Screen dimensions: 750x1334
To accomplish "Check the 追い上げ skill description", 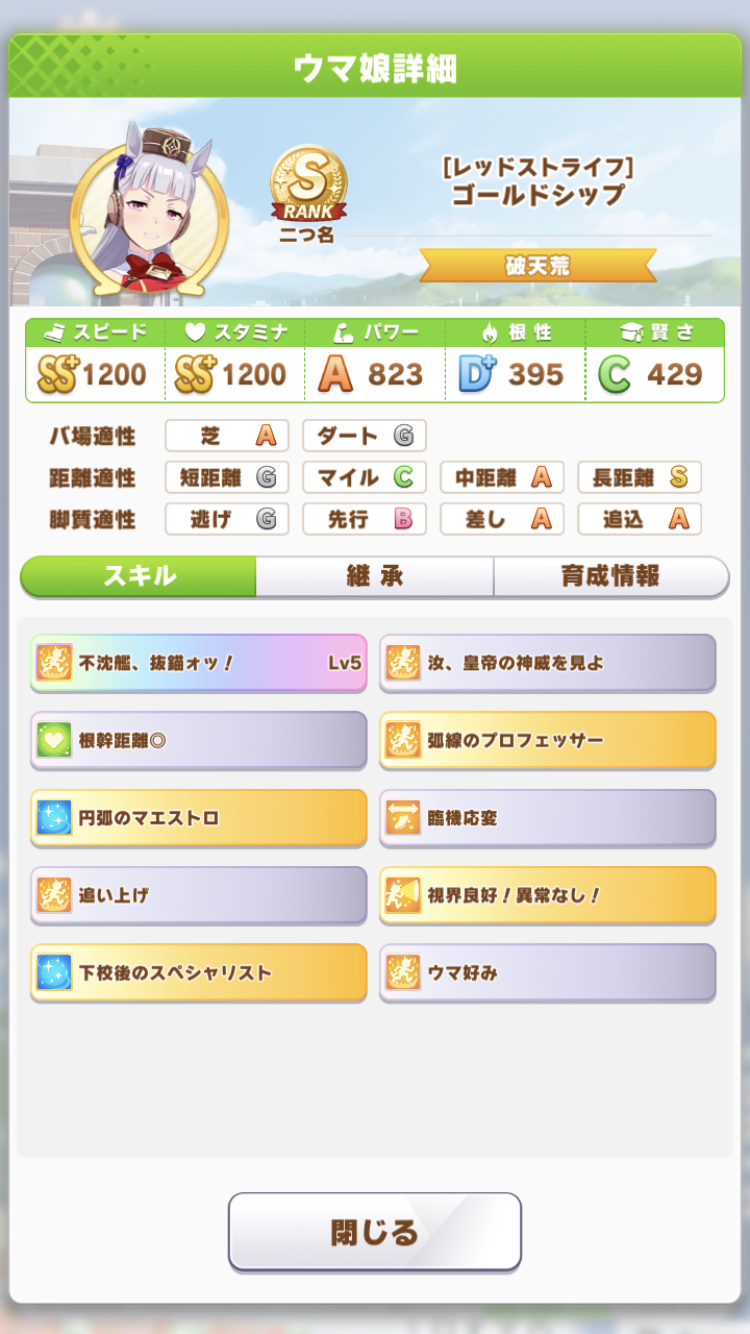I will [199, 895].
